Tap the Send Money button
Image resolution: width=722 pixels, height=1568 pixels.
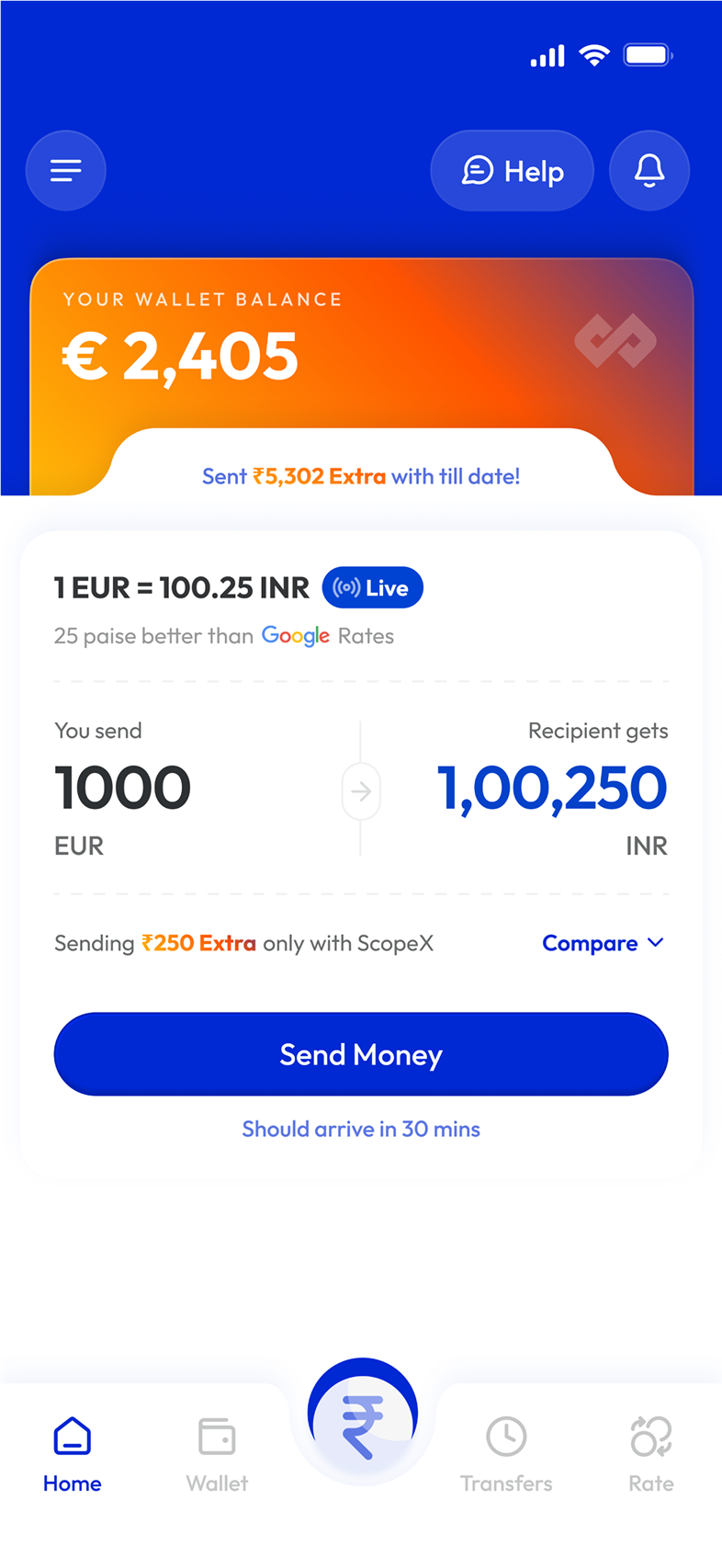[361, 1054]
